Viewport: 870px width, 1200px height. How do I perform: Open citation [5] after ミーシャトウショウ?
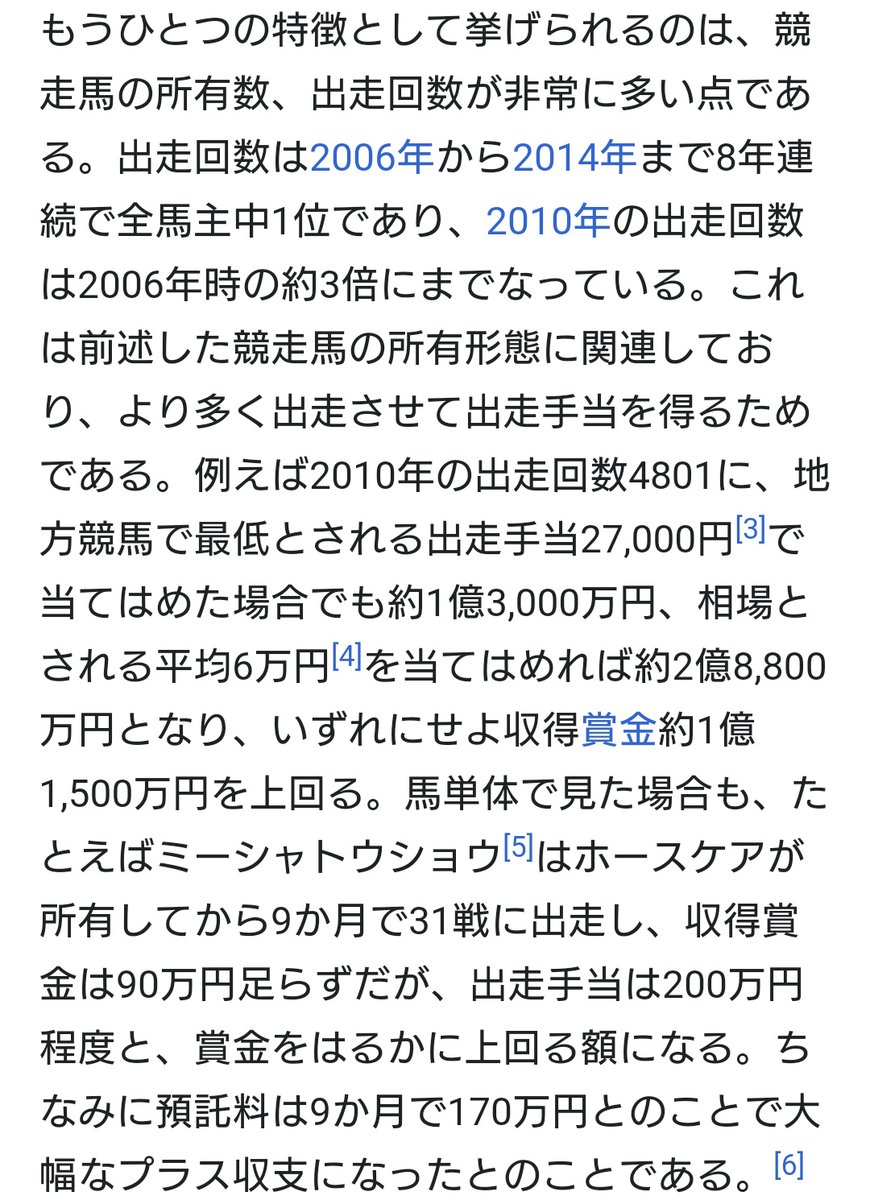(517, 849)
